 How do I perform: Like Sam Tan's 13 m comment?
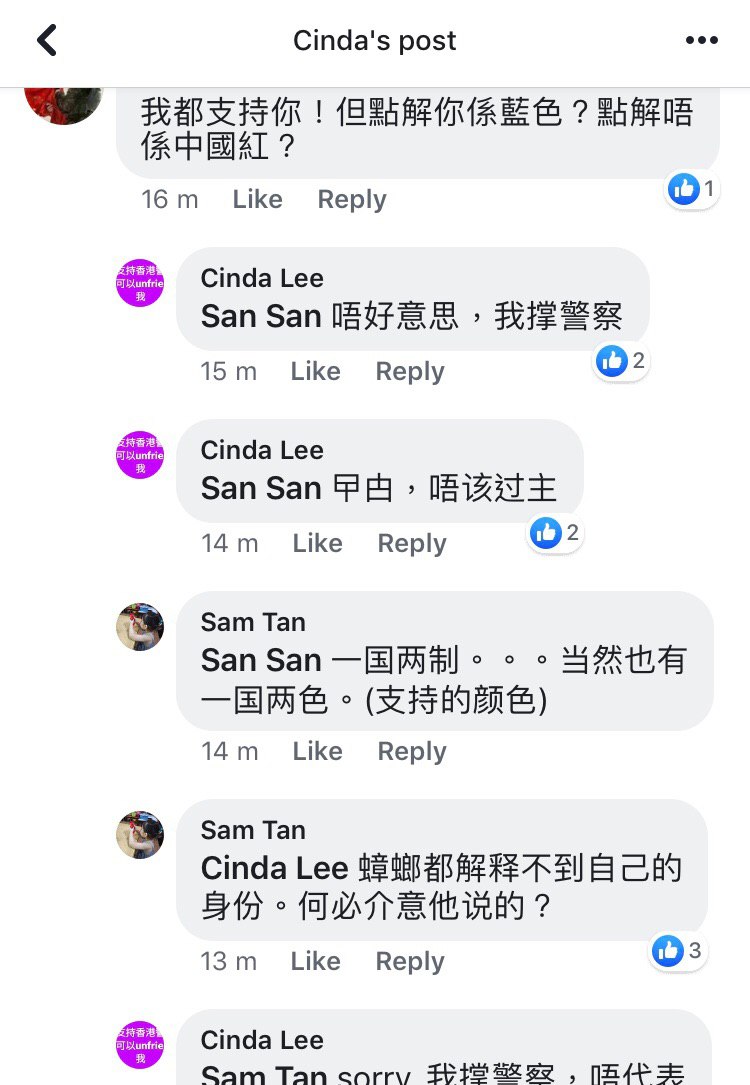[315, 961]
